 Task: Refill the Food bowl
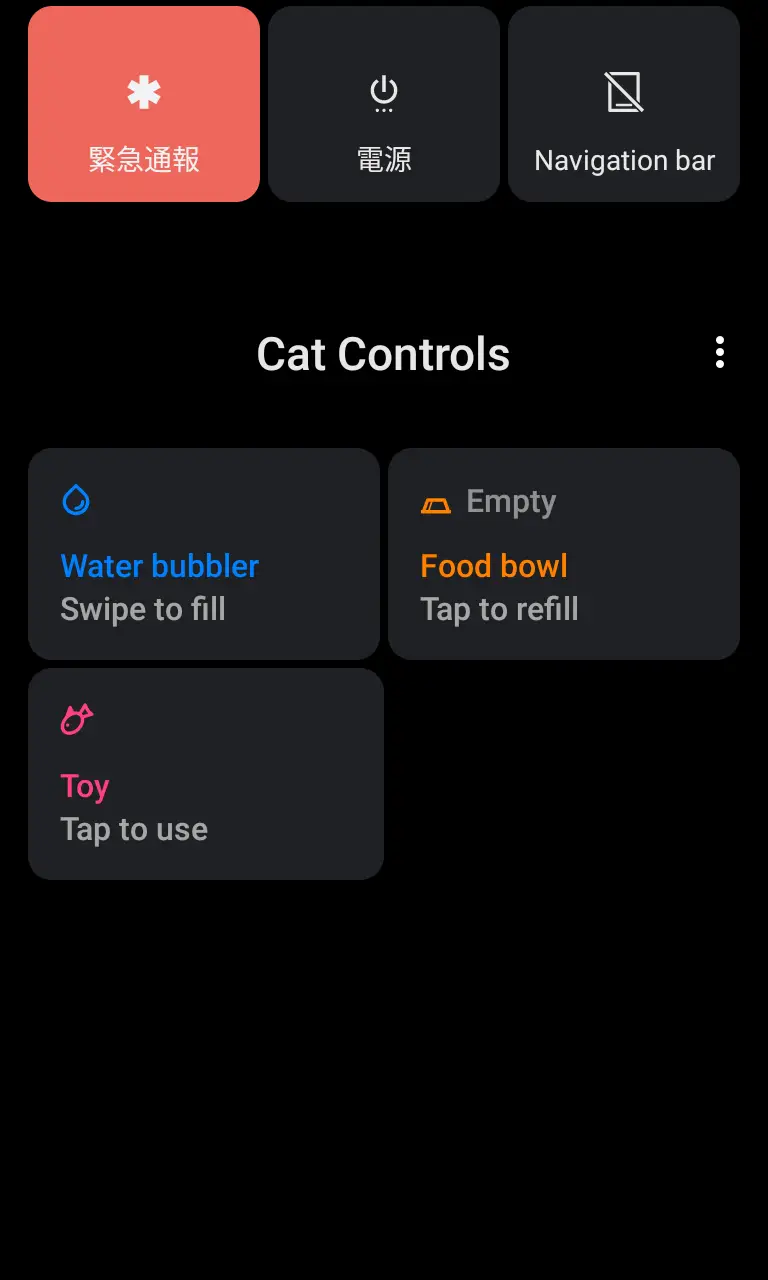[x=564, y=554]
